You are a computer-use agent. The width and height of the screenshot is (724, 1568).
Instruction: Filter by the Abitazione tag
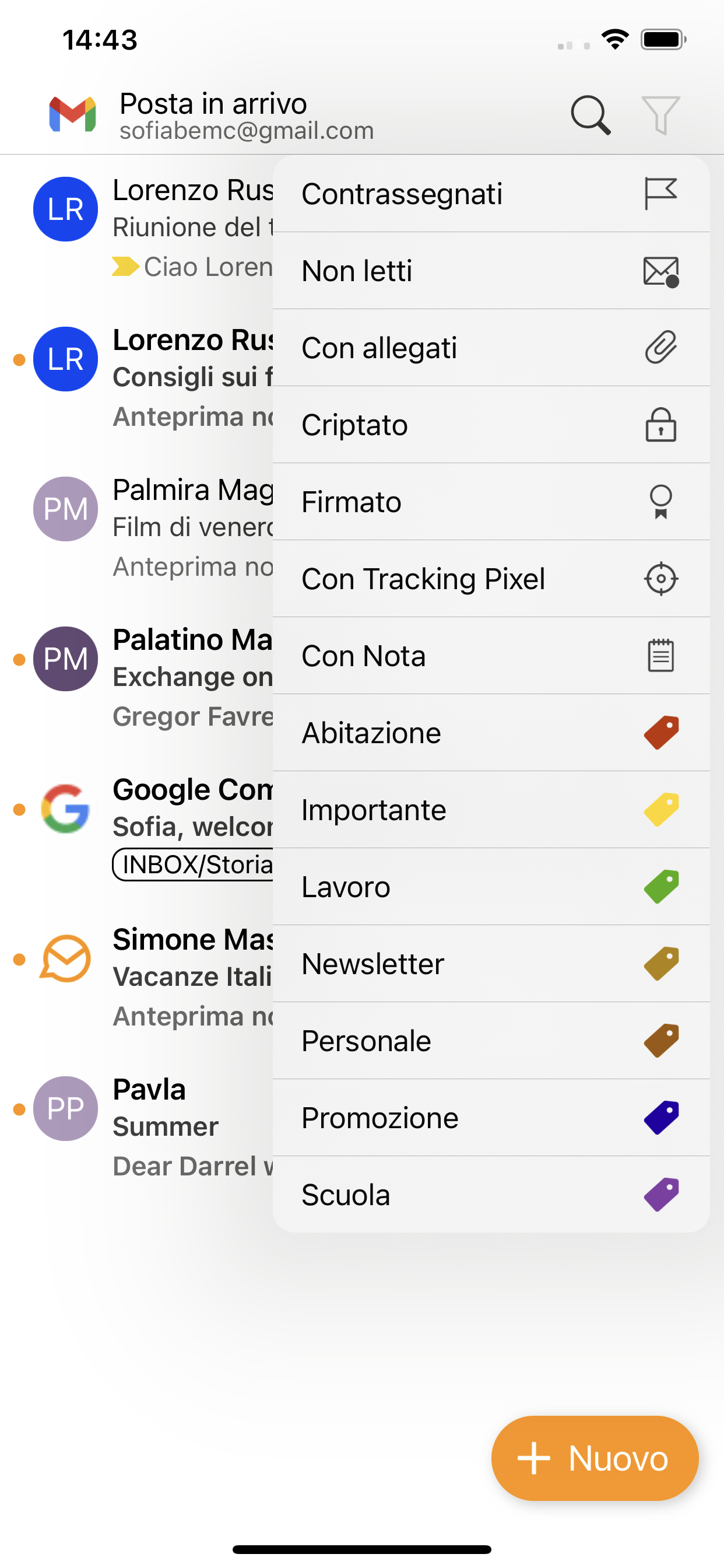(x=491, y=733)
